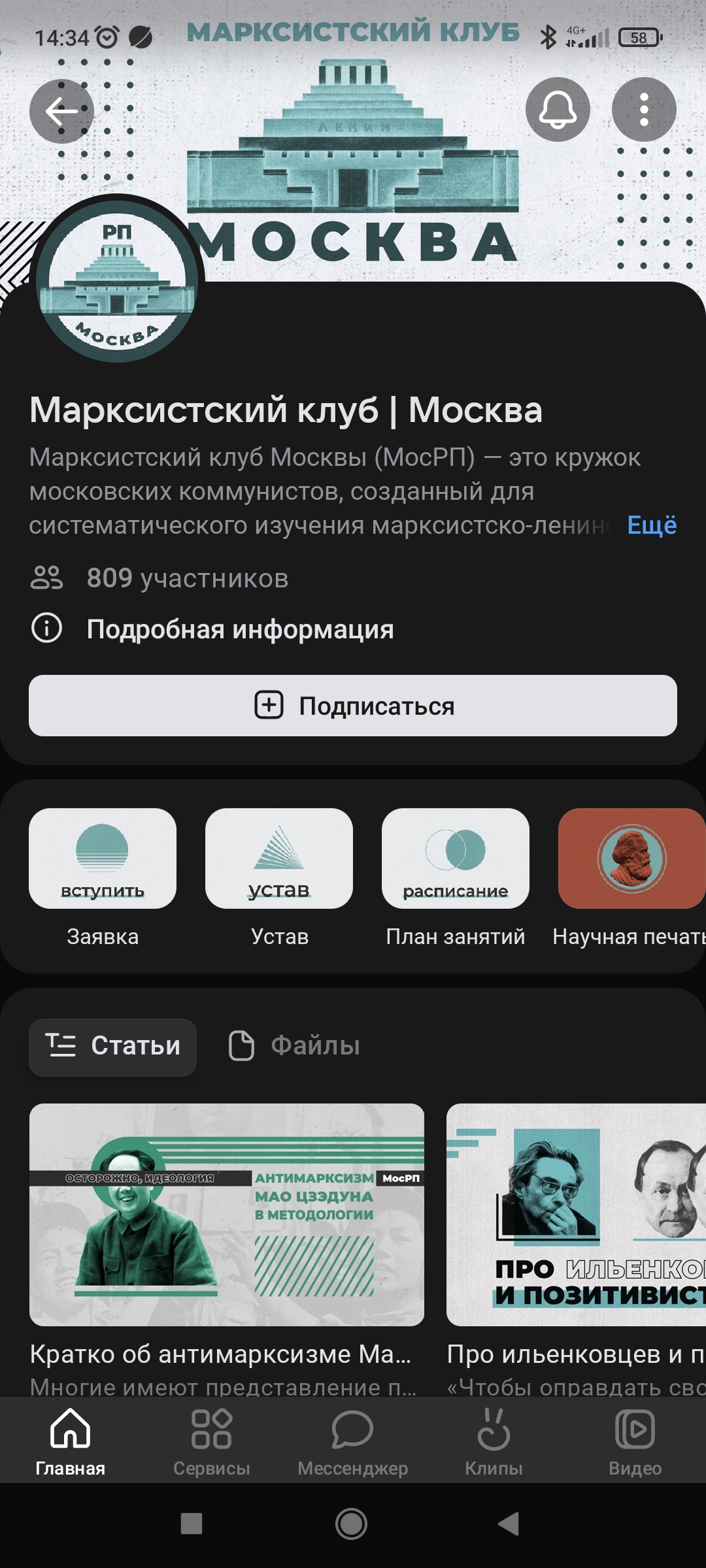Open the Устав tile
The width and height of the screenshot is (706, 1568).
click(279, 878)
